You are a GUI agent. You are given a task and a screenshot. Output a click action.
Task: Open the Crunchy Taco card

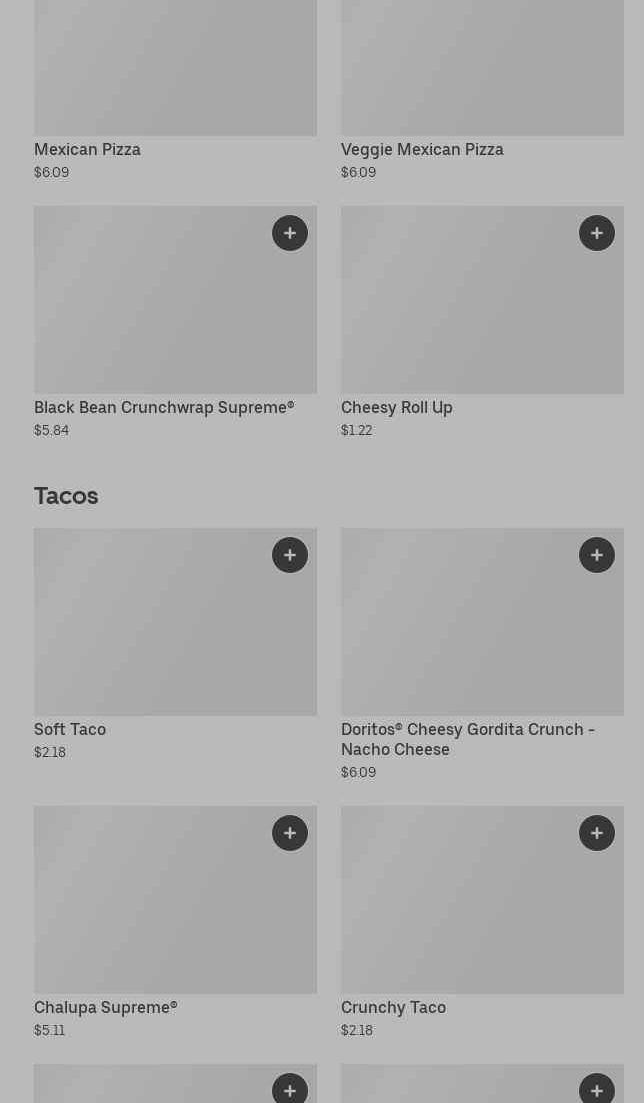tap(482, 922)
